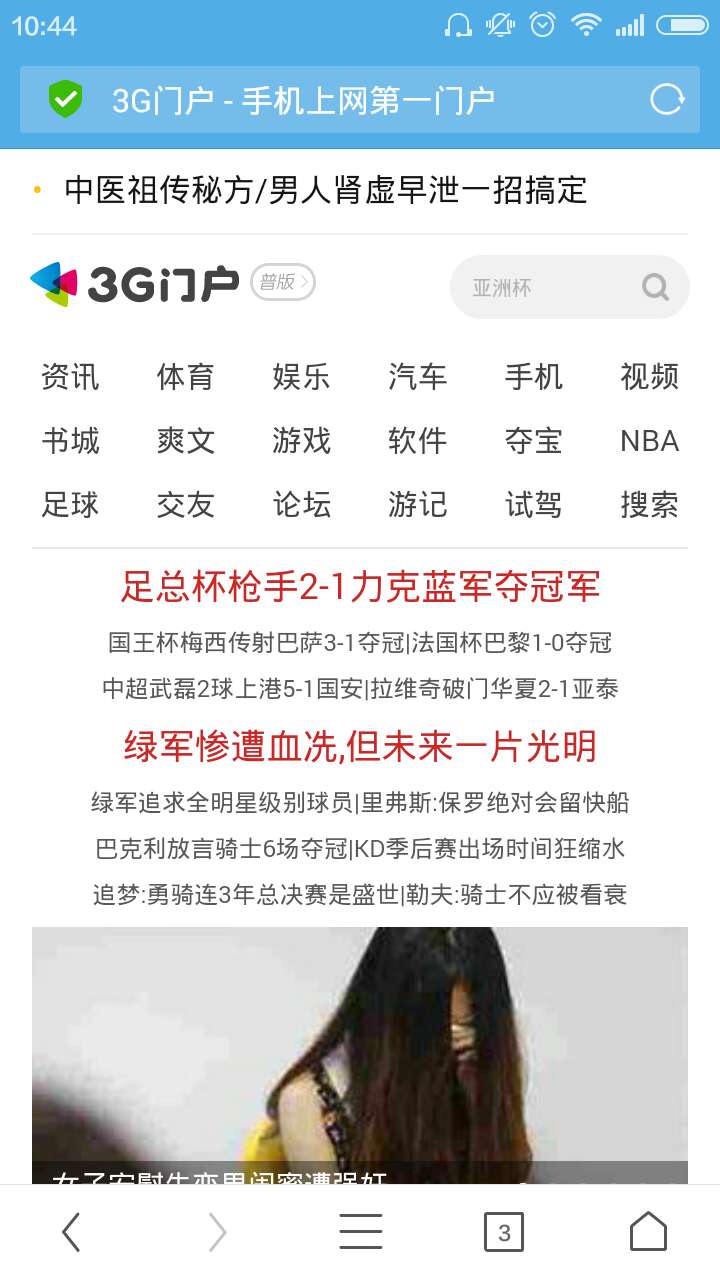Switch version via 普版 chip
This screenshot has width=720, height=1280.
point(282,283)
